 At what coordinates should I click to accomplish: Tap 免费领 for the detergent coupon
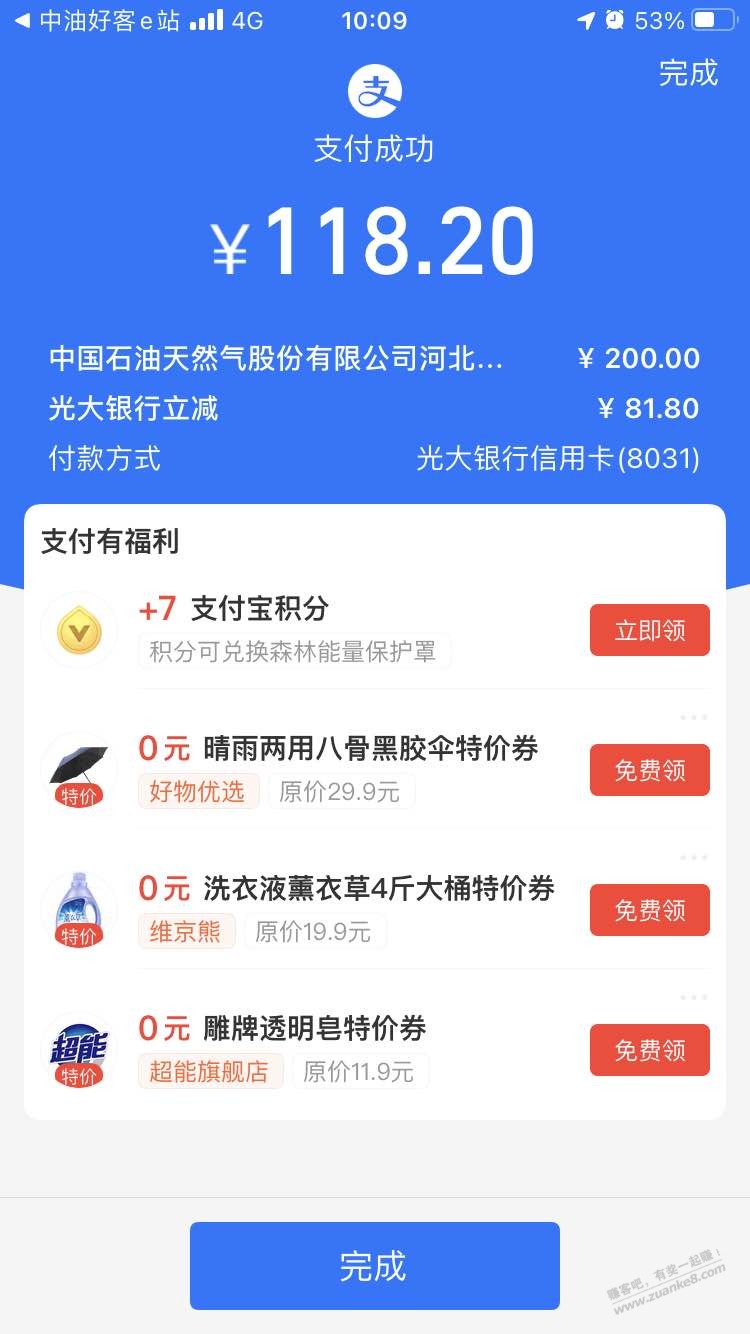649,910
